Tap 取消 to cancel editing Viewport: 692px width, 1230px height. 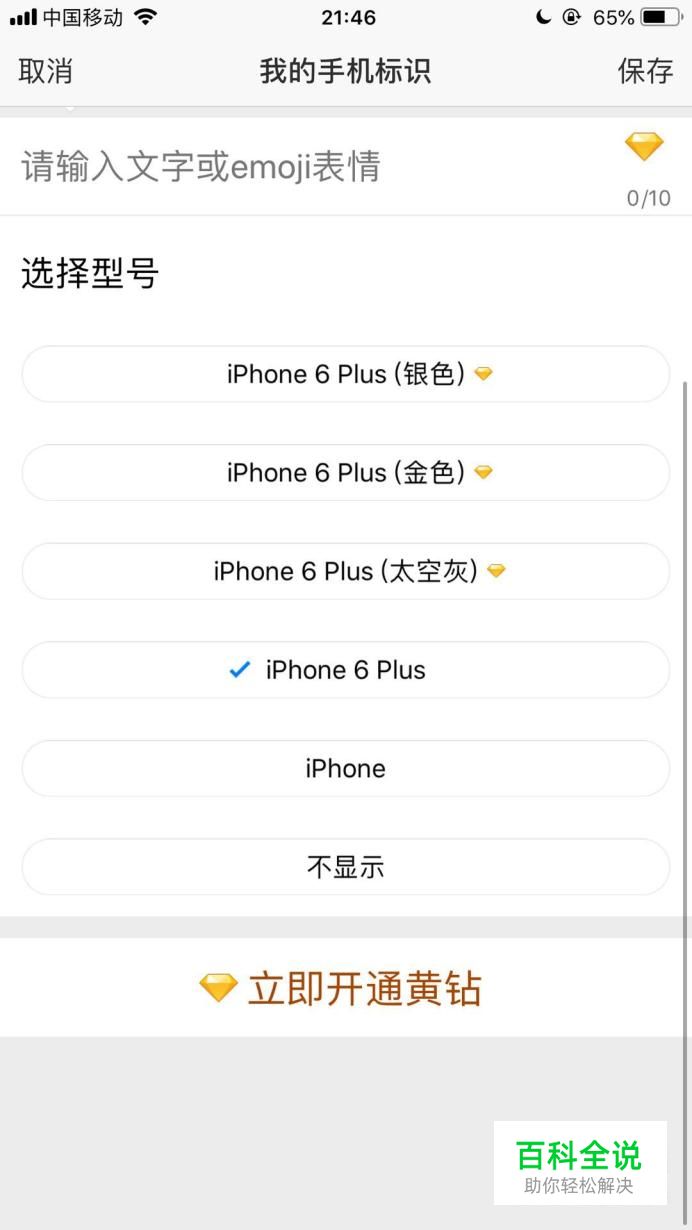[x=46, y=71]
